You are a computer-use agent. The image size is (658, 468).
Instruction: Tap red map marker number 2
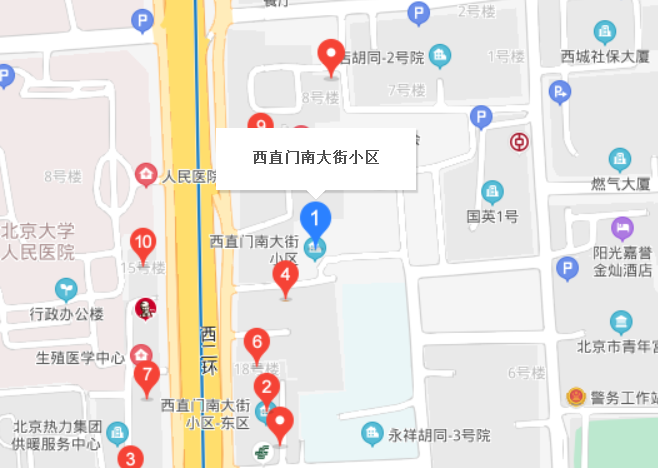coord(266,388)
